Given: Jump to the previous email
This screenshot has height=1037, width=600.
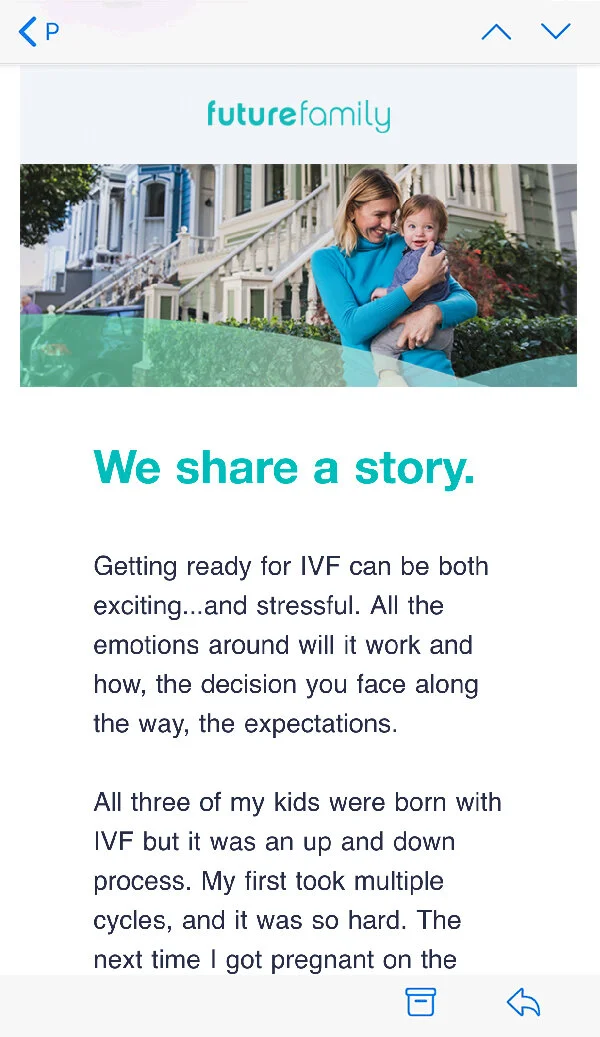Looking at the screenshot, I should pos(496,32).
